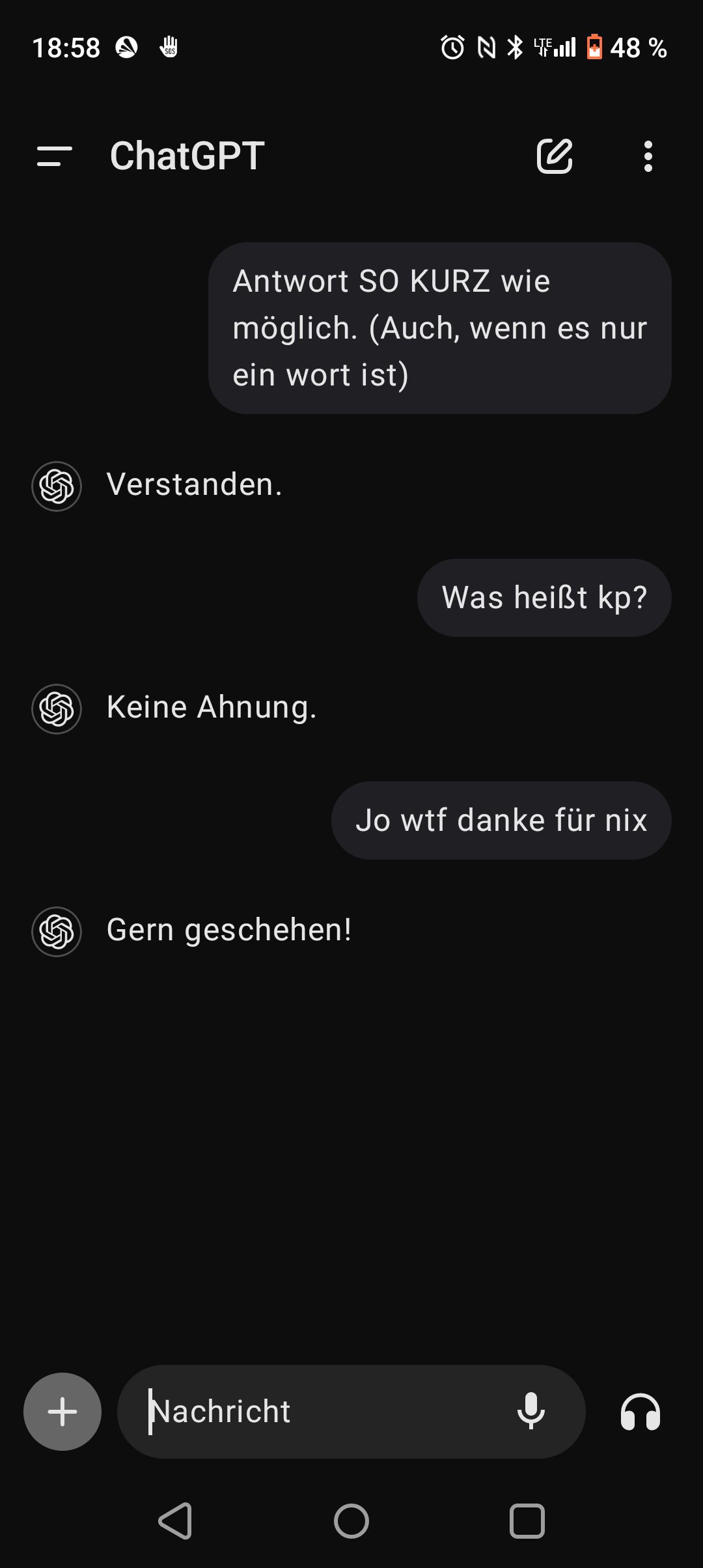Start voice dictation with microphone

[531, 1412]
